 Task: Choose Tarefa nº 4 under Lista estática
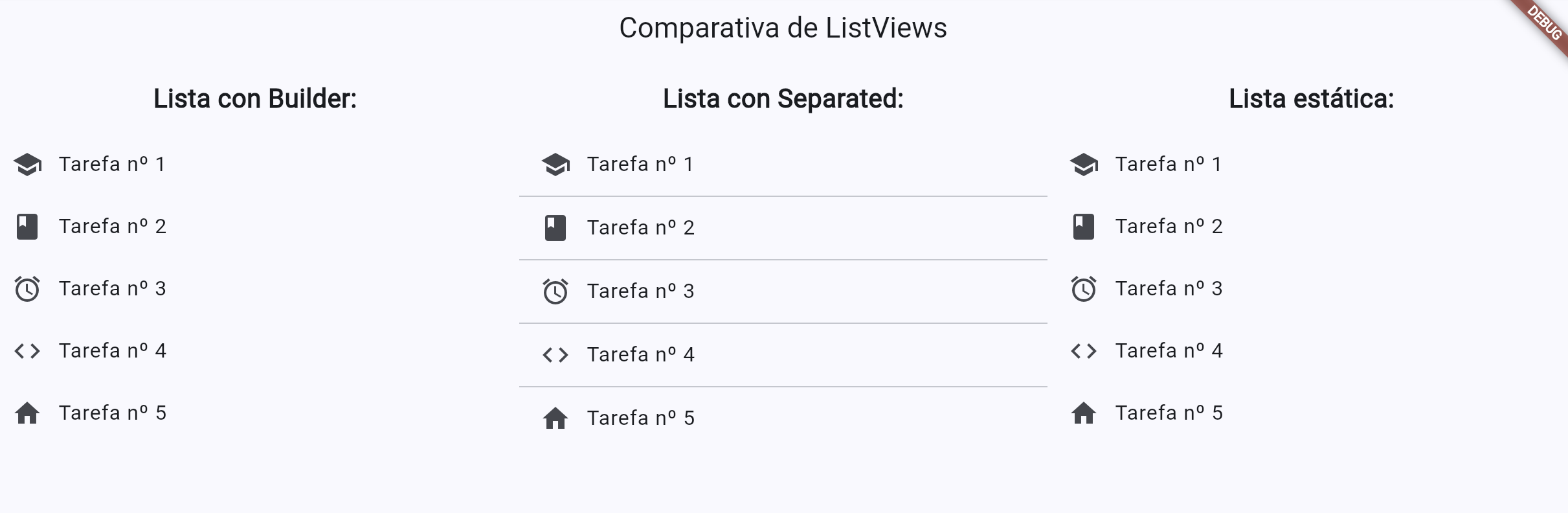point(1169,351)
